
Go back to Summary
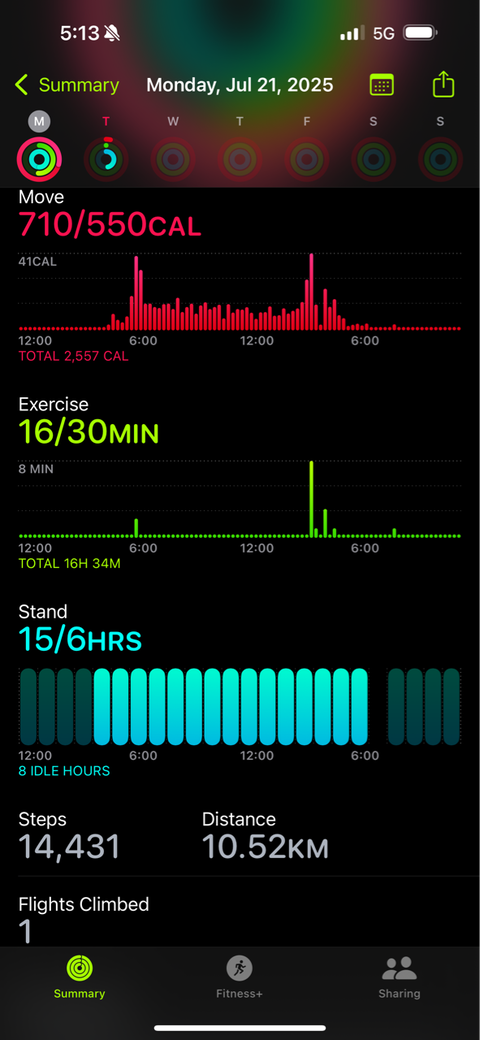click(x=67, y=85)
